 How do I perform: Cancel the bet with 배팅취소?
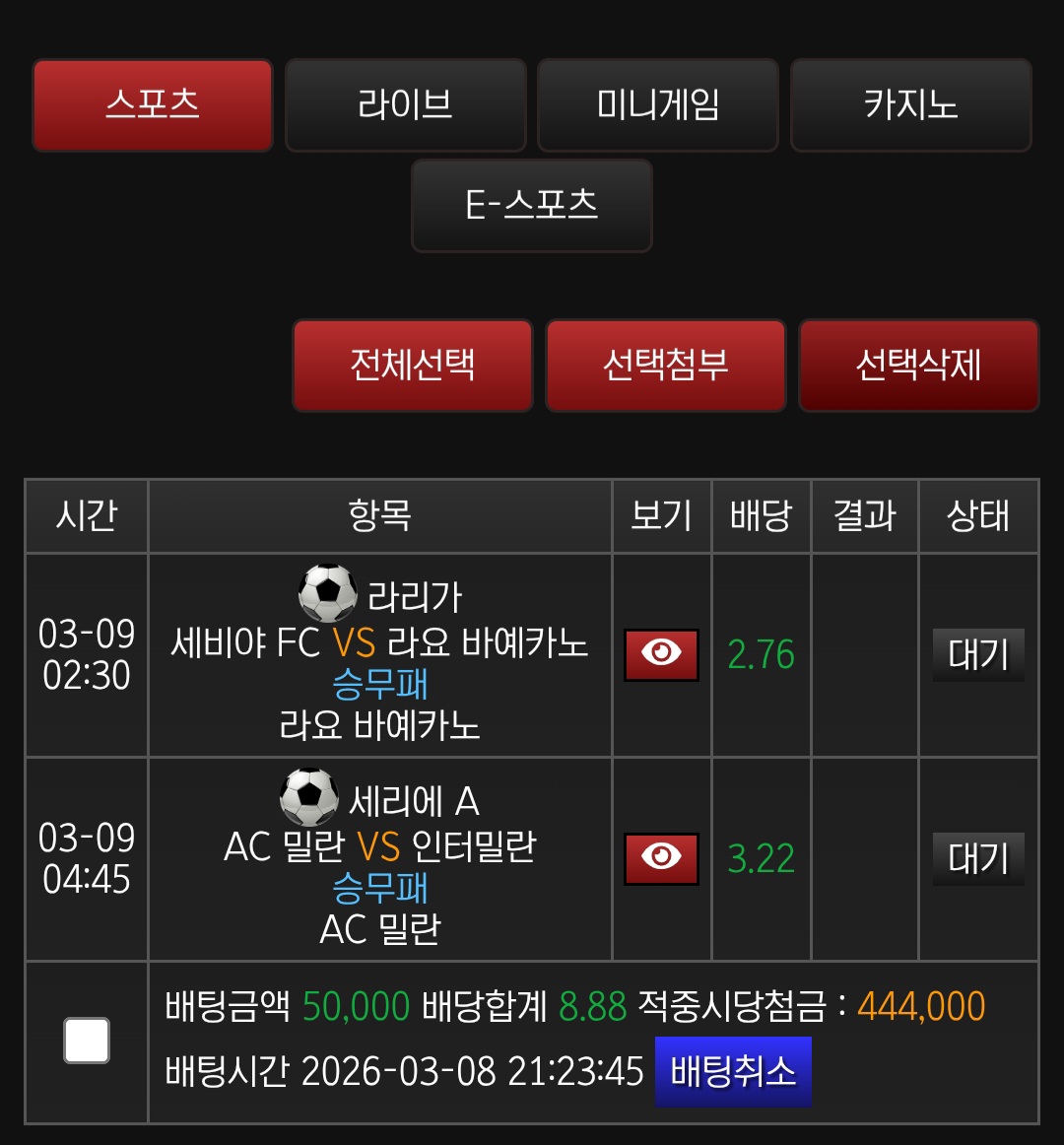pyautogui.click(x=733, y=1071)
